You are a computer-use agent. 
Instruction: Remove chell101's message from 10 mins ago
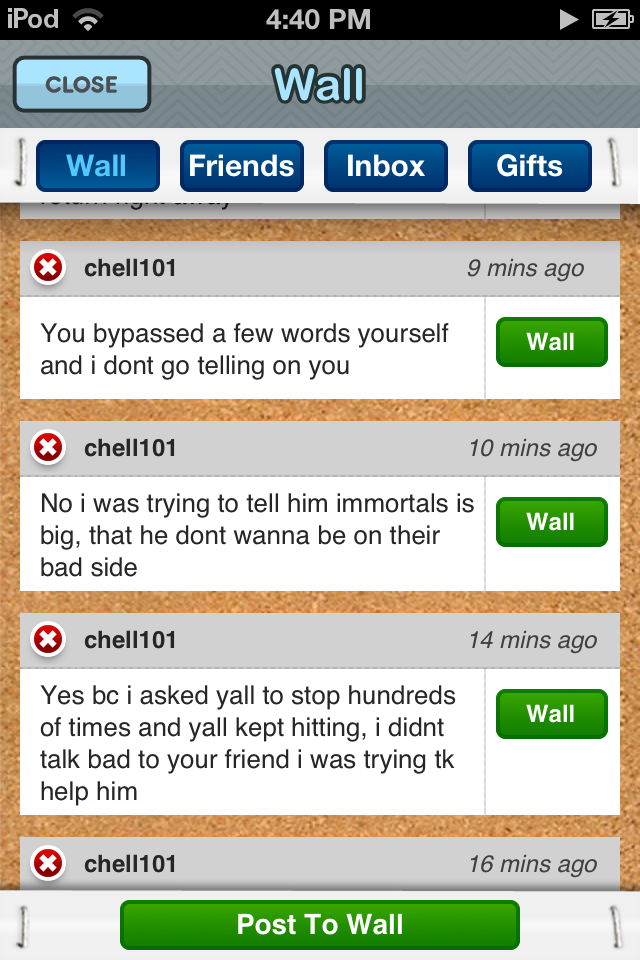(x=48, y=448)
